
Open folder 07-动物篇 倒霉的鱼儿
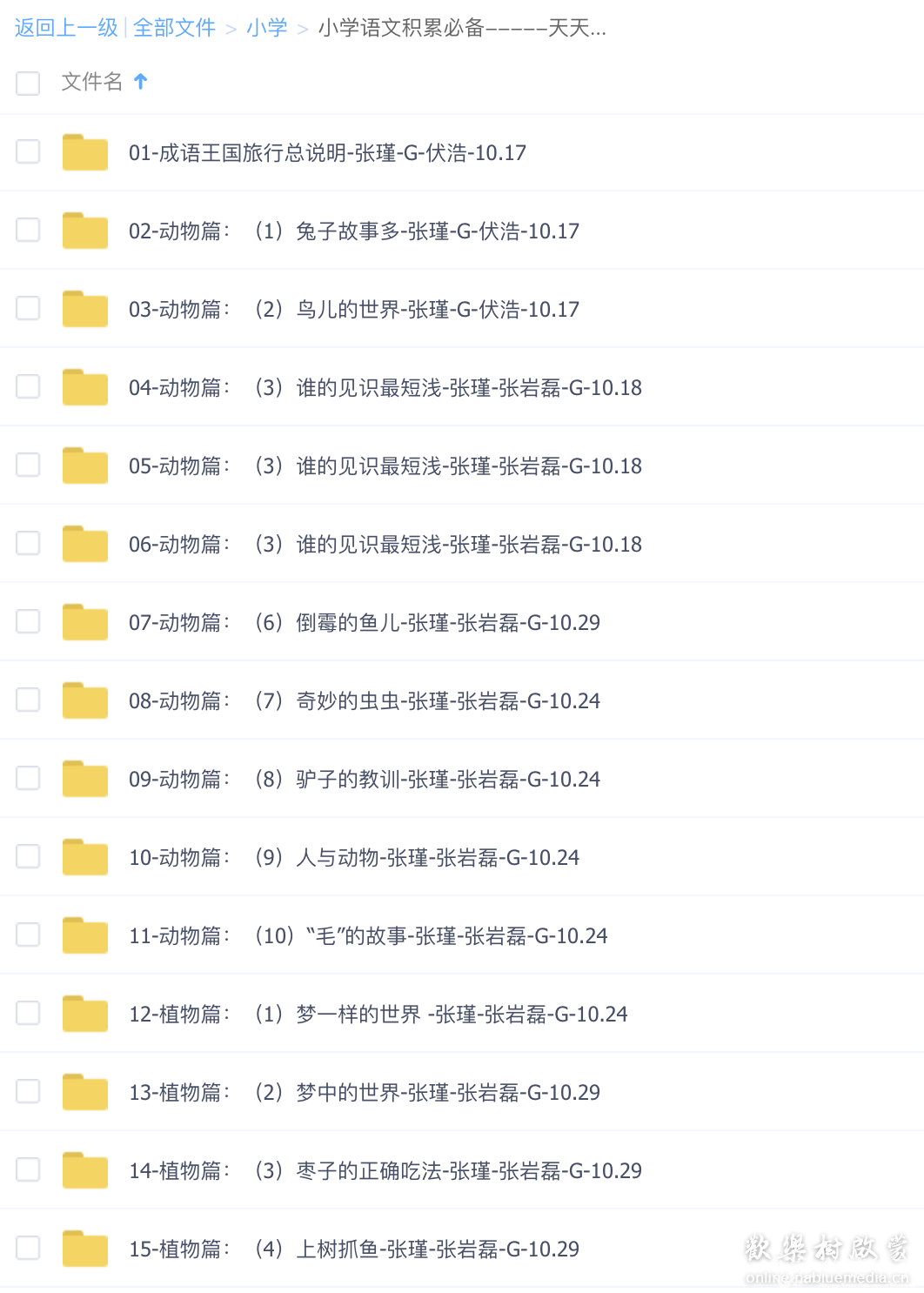pyautogui.click(x=364, y=623)
